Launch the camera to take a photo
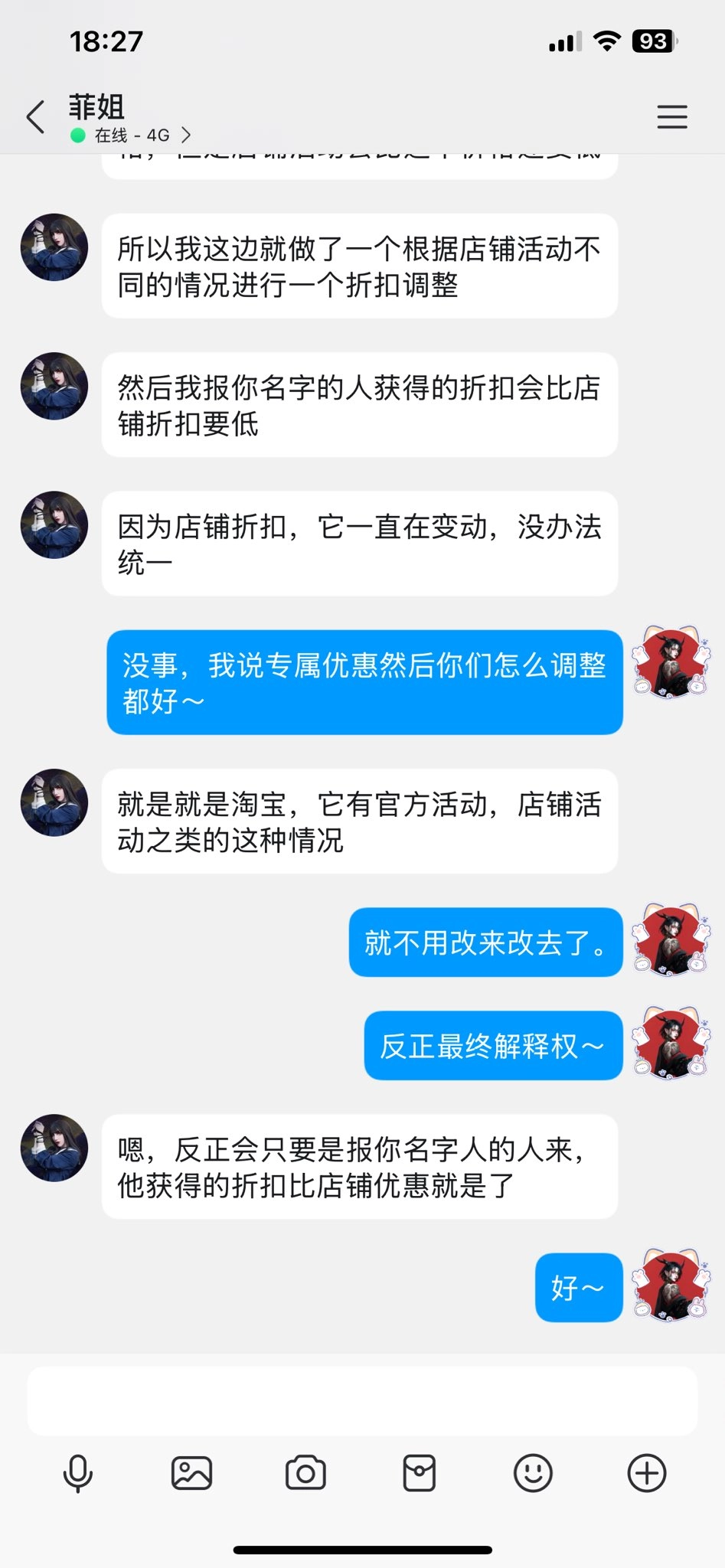The height and width of the screenshot is (1568, 725). pos(305,1473)
